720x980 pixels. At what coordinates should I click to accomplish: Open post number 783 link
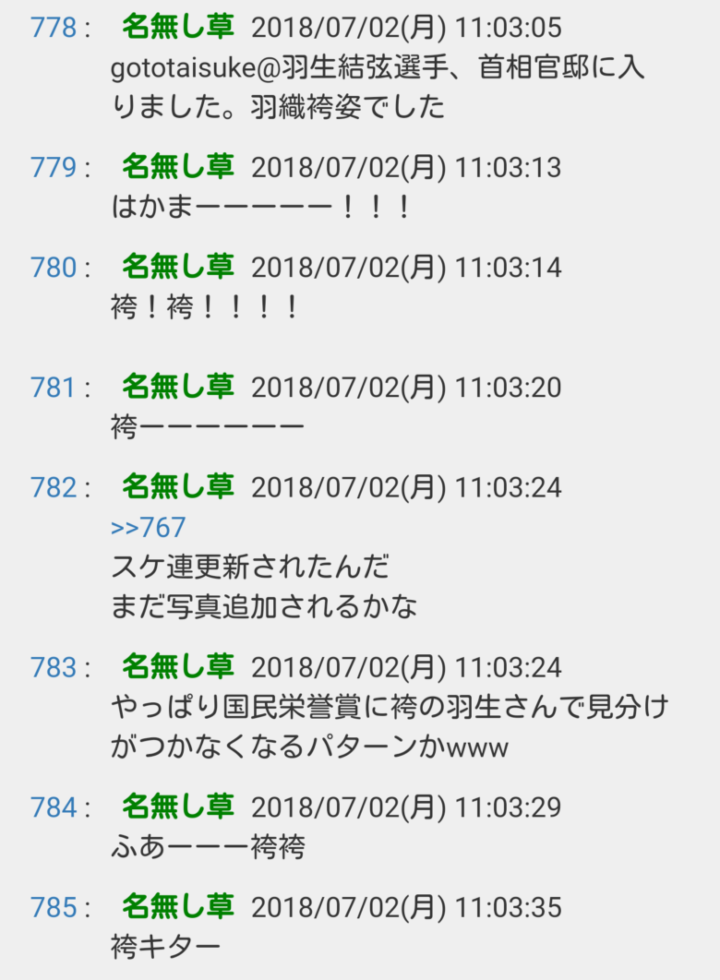54,668
